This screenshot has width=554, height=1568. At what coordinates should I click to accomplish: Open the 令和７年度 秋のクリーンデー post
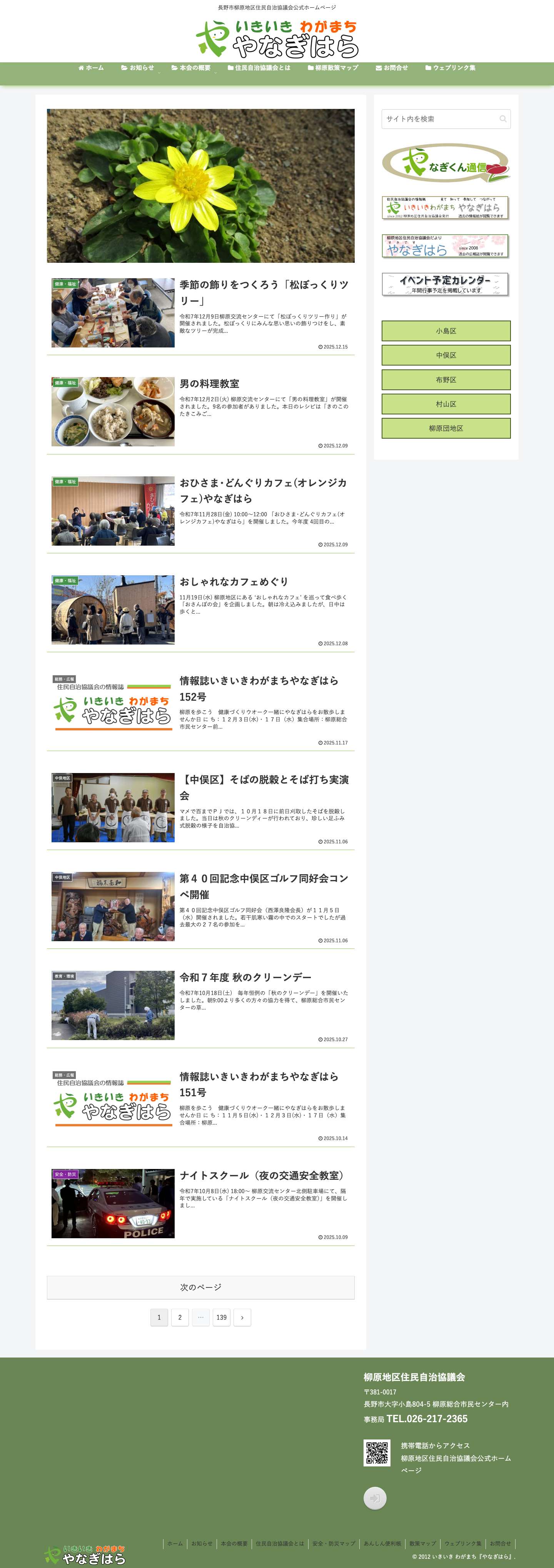pyautogui.click(x=245, y=977)
